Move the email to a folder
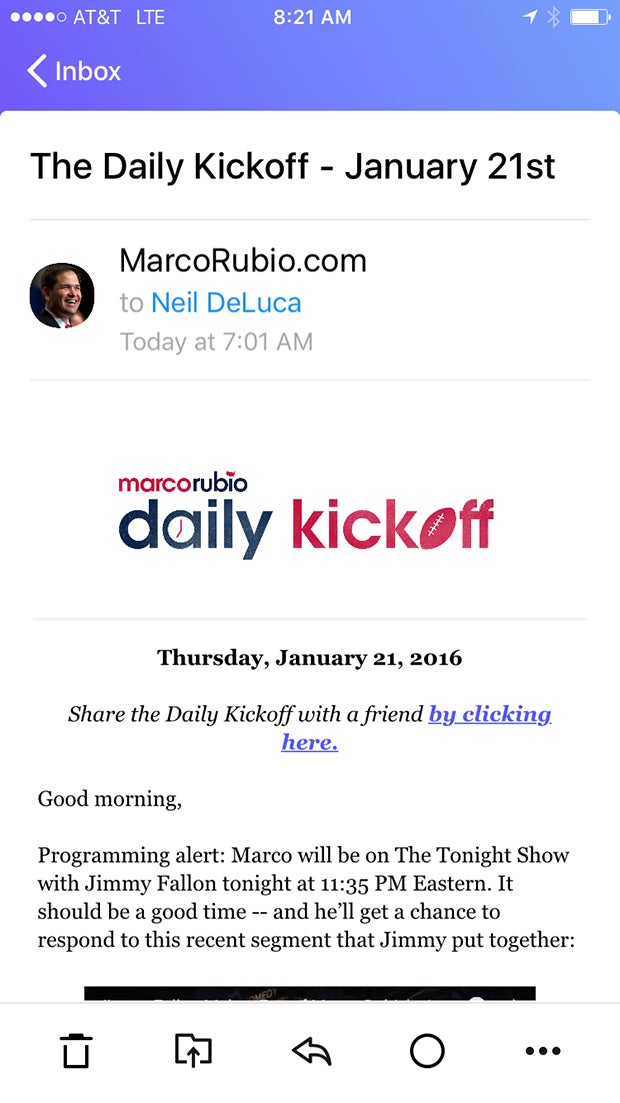This screenshot has width=620, height=1103. click(x=194, y=1051)
